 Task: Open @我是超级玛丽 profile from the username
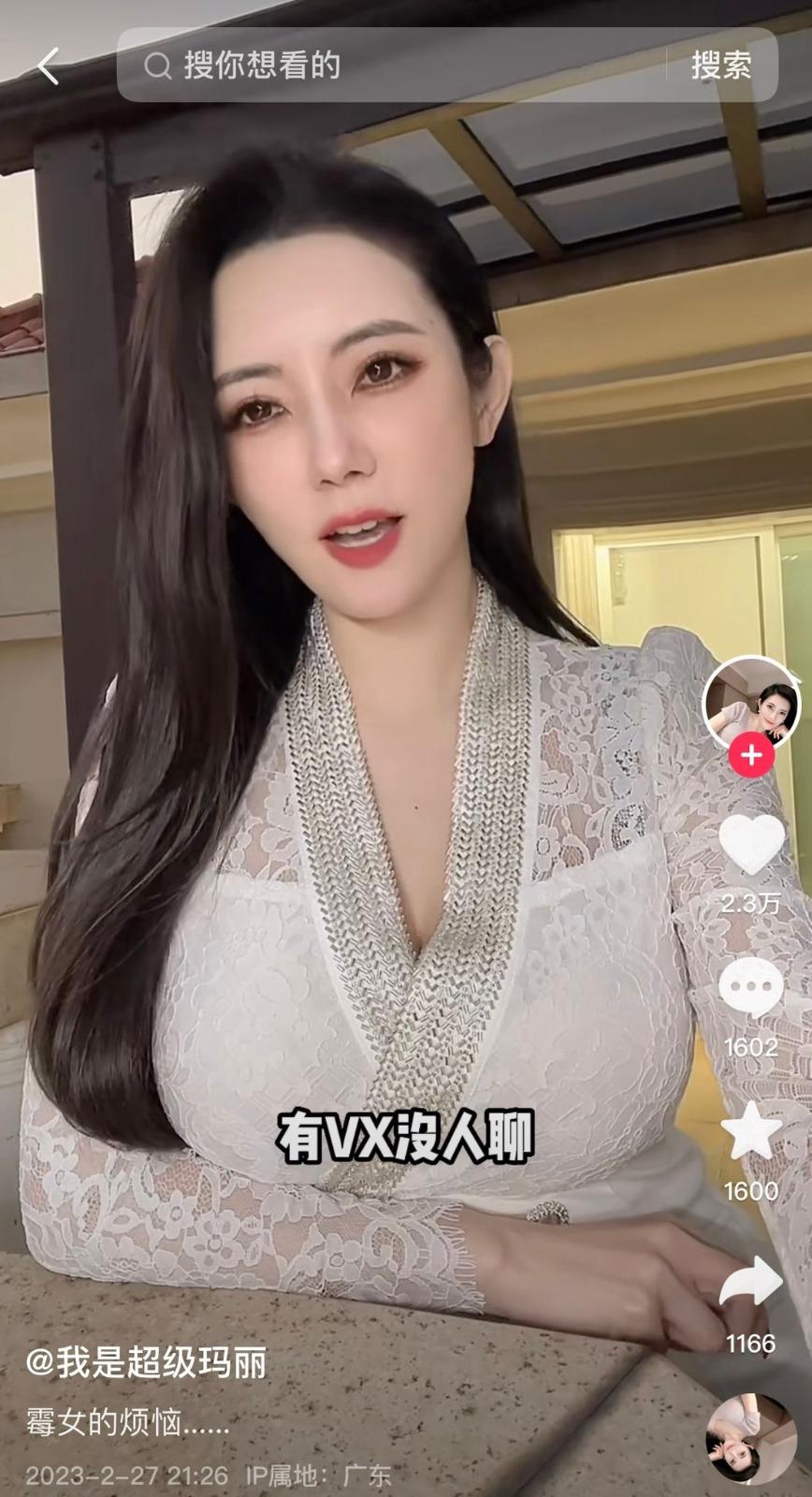tap(146, 1362)
